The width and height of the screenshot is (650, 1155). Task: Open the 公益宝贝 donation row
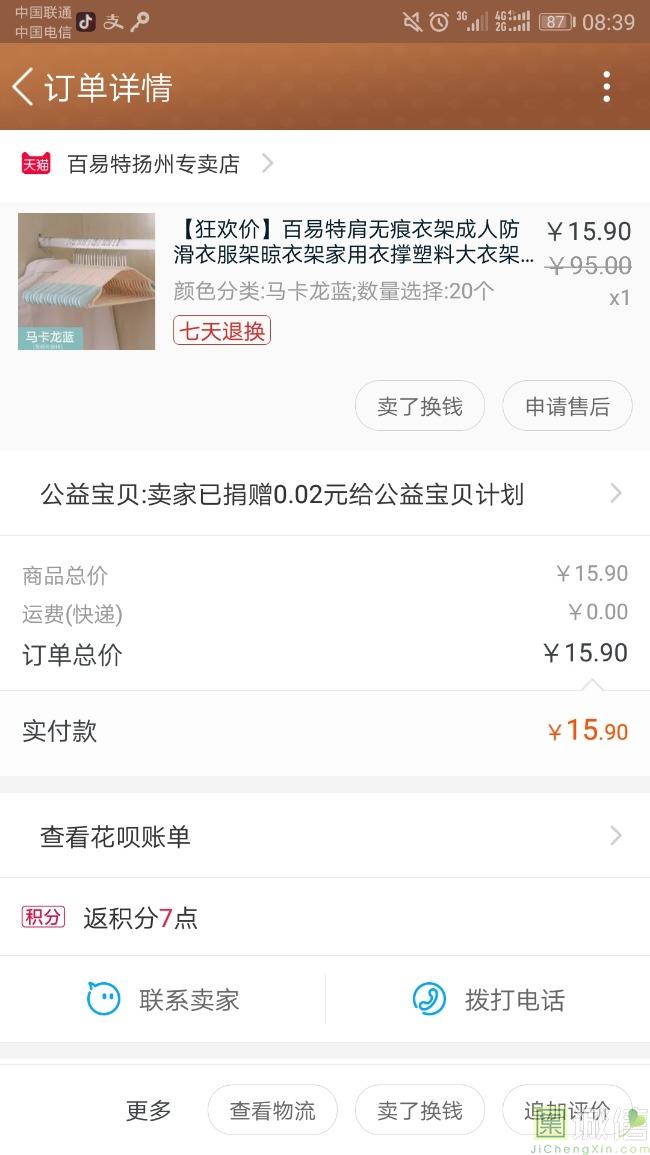click(325, 494)
